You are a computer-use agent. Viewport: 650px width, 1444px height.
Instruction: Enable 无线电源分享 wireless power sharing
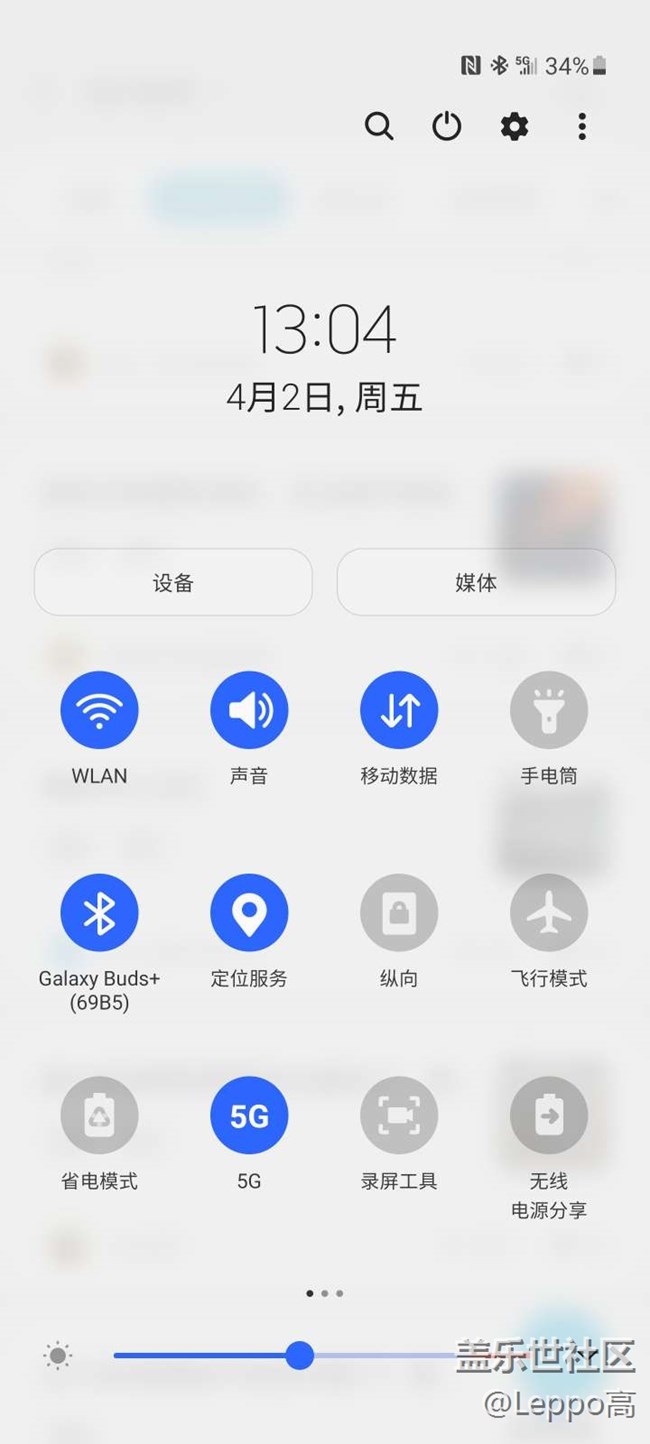[x=549, y=1116]
